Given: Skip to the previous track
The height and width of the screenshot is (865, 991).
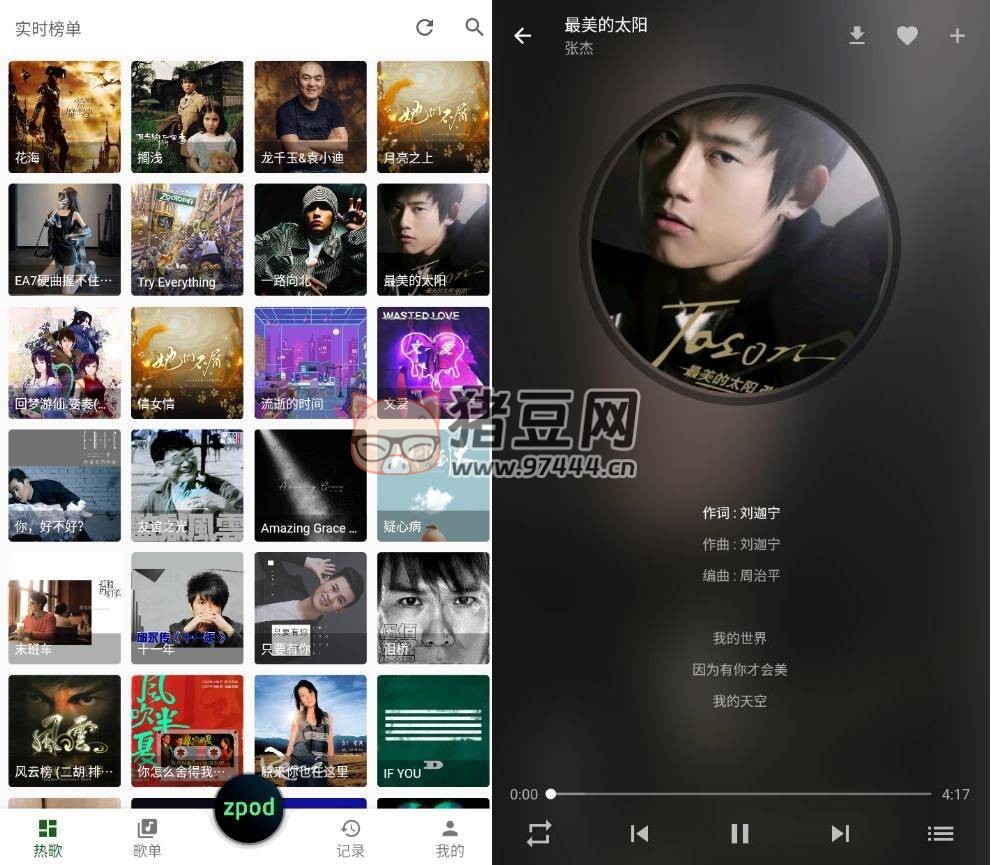Looking at the screenshot, I should coord(640,833).
